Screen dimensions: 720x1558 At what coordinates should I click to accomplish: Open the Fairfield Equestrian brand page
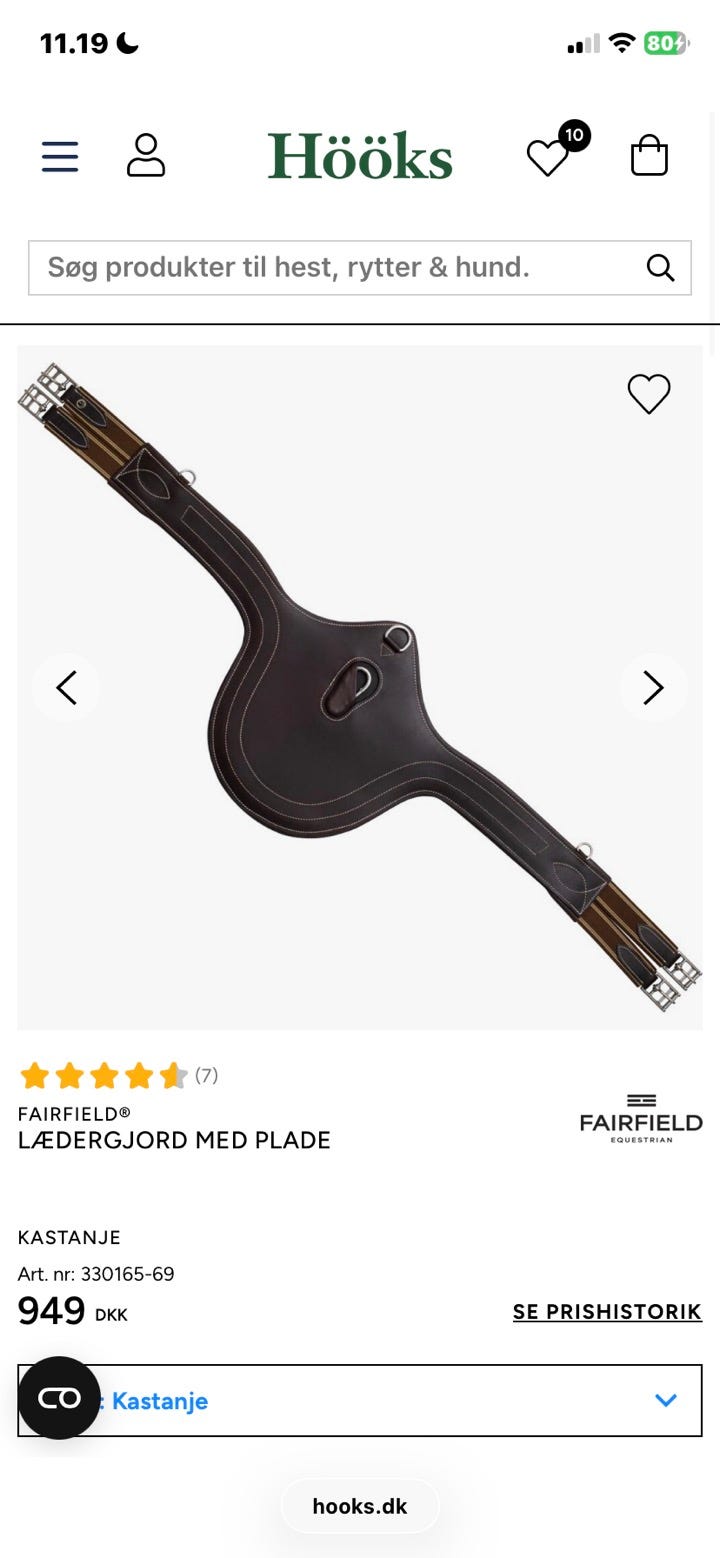click(641, 1118)
